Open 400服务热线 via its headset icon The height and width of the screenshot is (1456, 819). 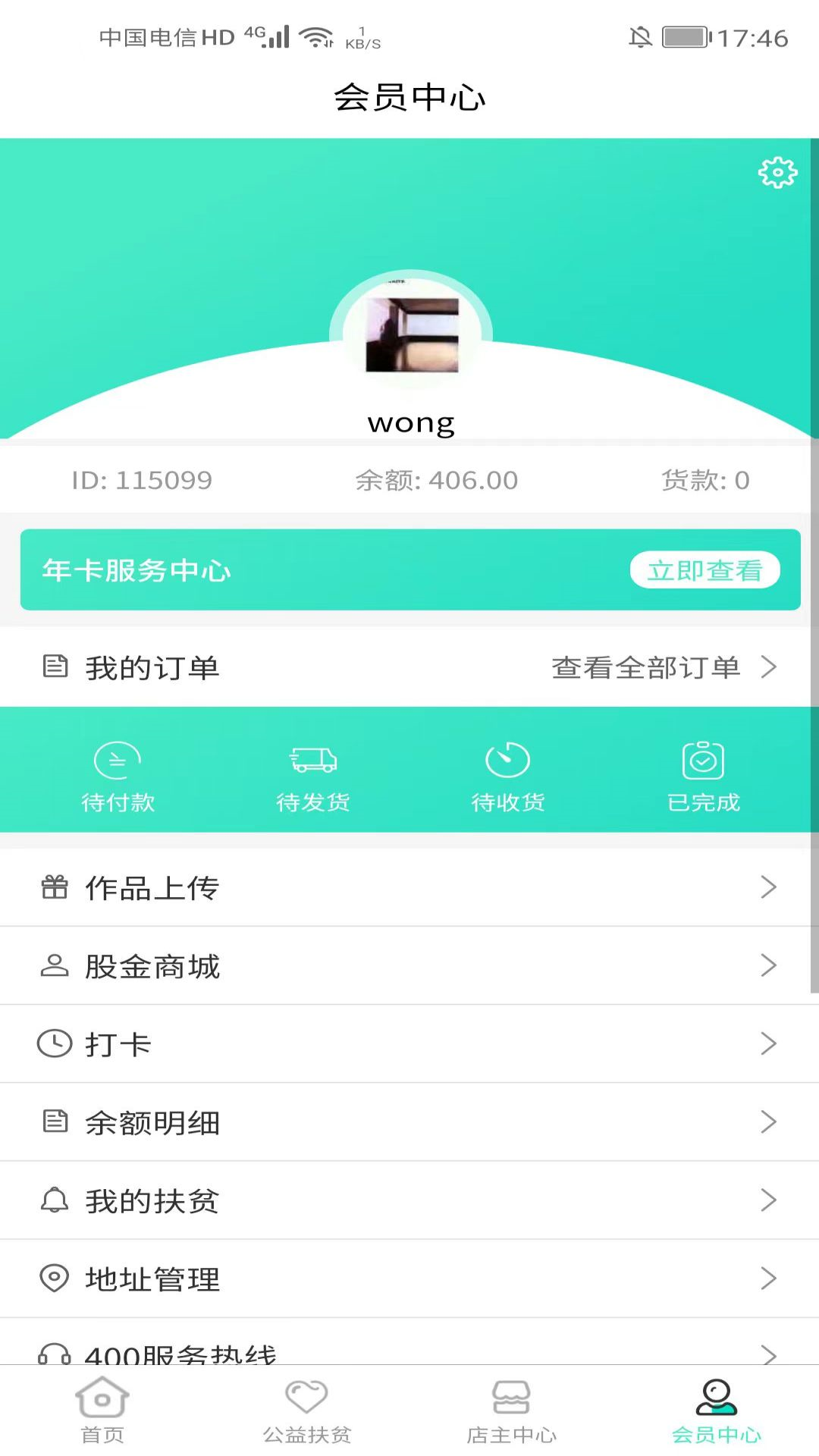point(54,1355)
